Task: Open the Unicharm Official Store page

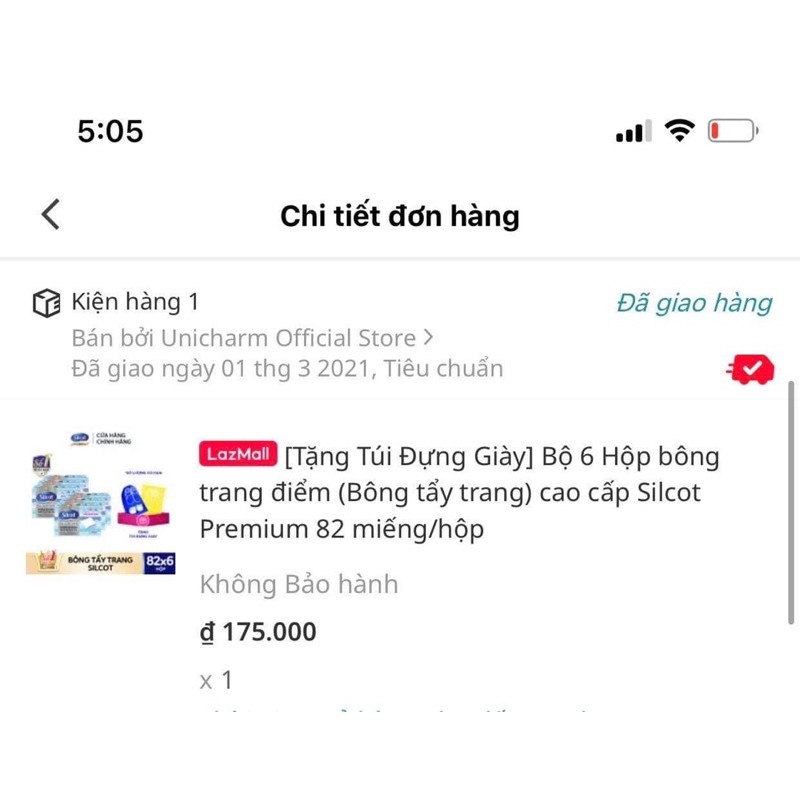Action: (x=252, y=338)
